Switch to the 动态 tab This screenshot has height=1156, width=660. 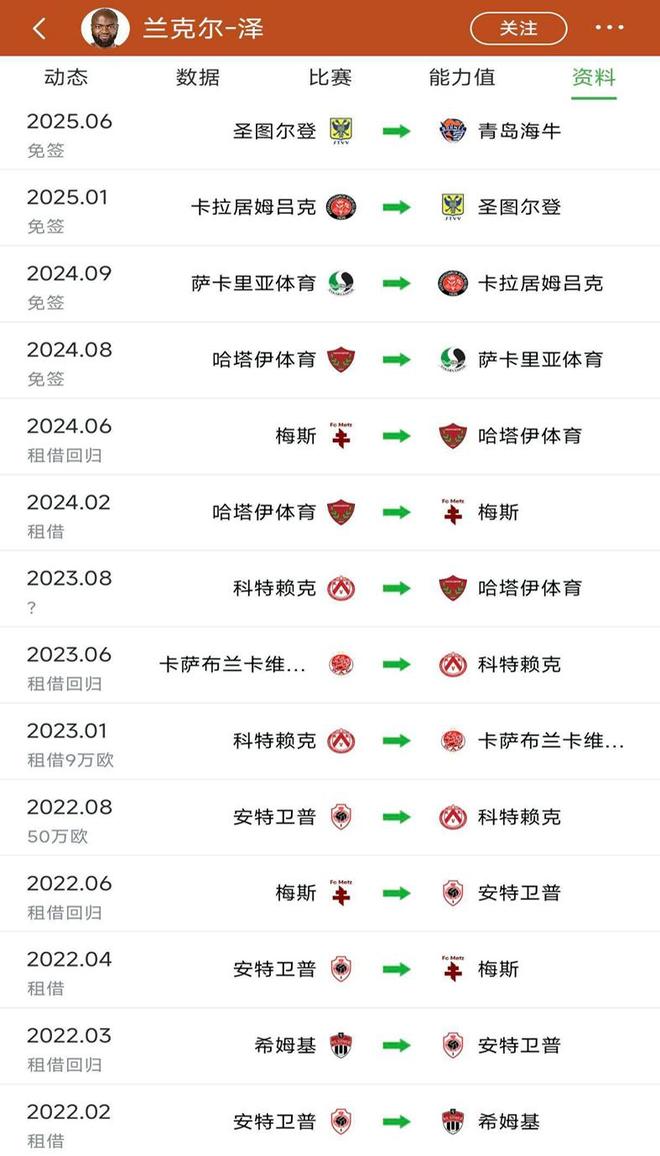click(x=66, y=78)
